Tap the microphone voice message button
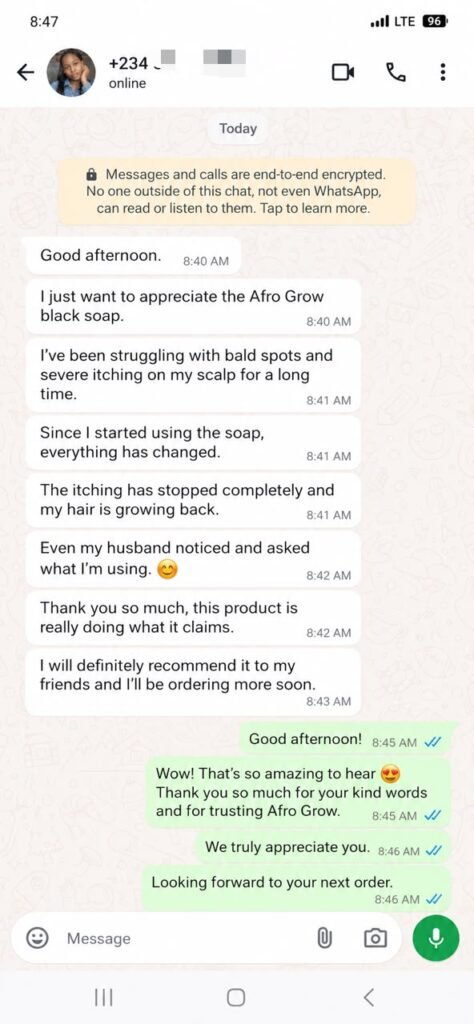 click(x=435, y=938)
